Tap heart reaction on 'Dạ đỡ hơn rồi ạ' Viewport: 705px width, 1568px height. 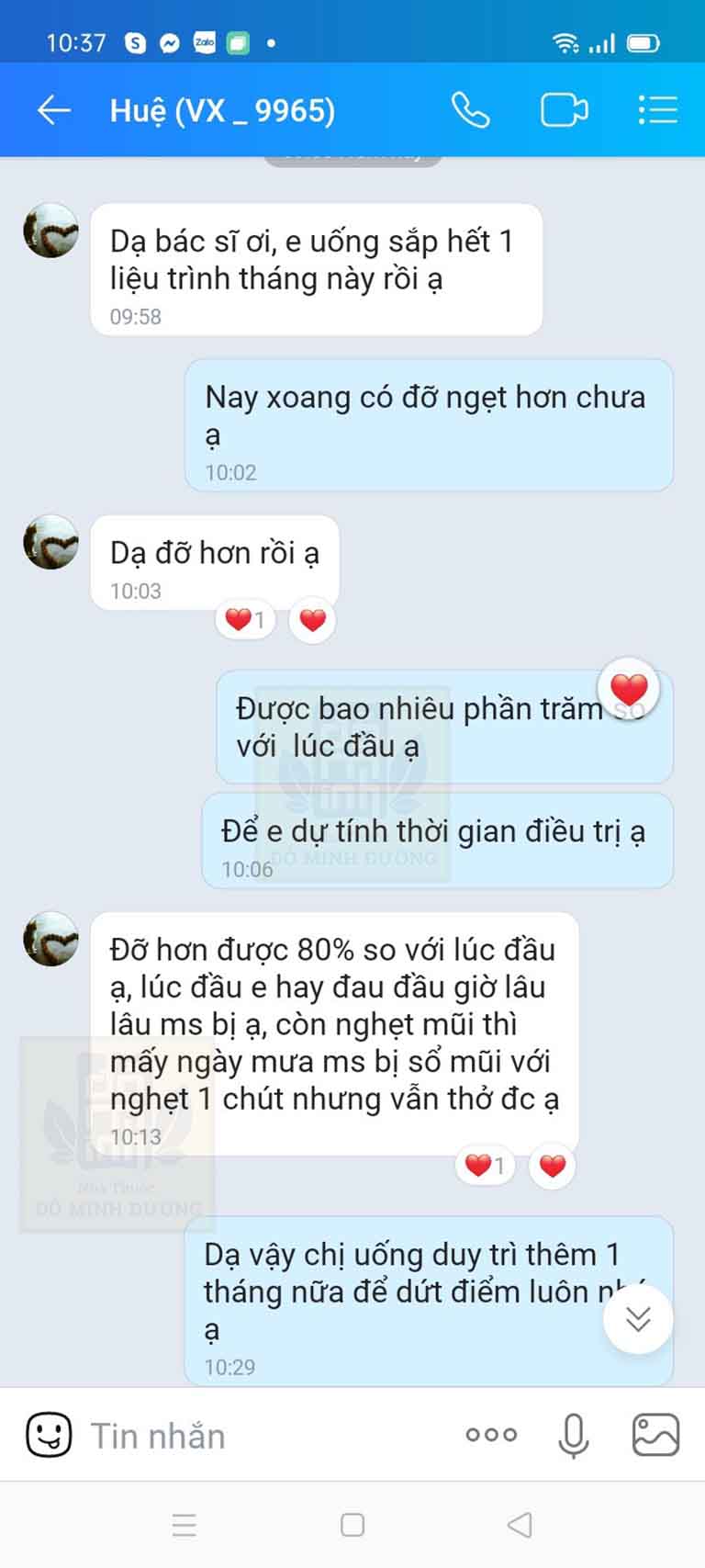click(312, 620)
